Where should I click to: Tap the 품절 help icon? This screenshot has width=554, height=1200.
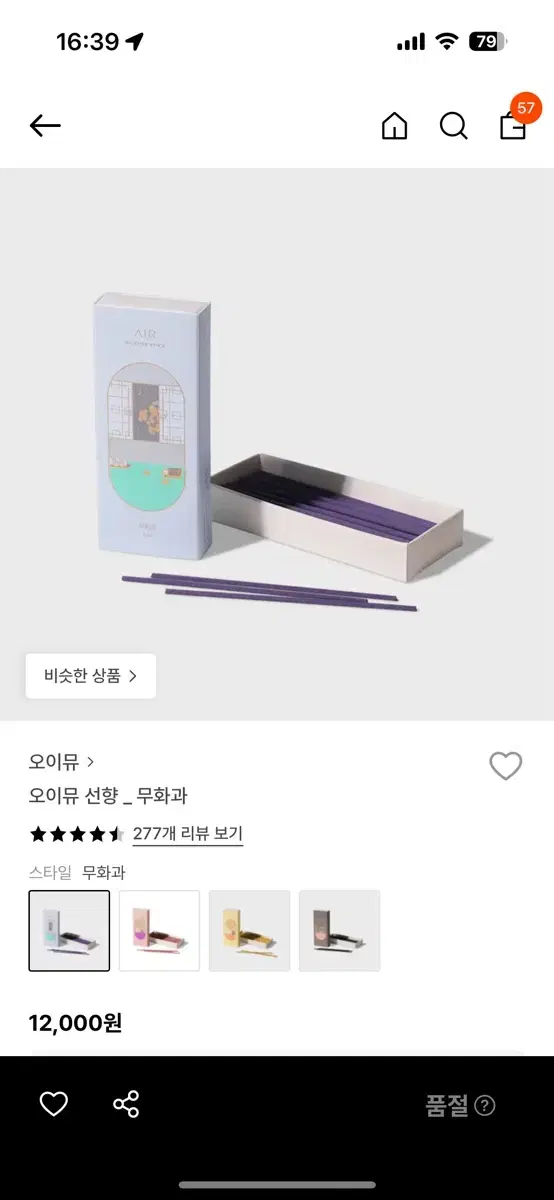[x=485, y=1106]
